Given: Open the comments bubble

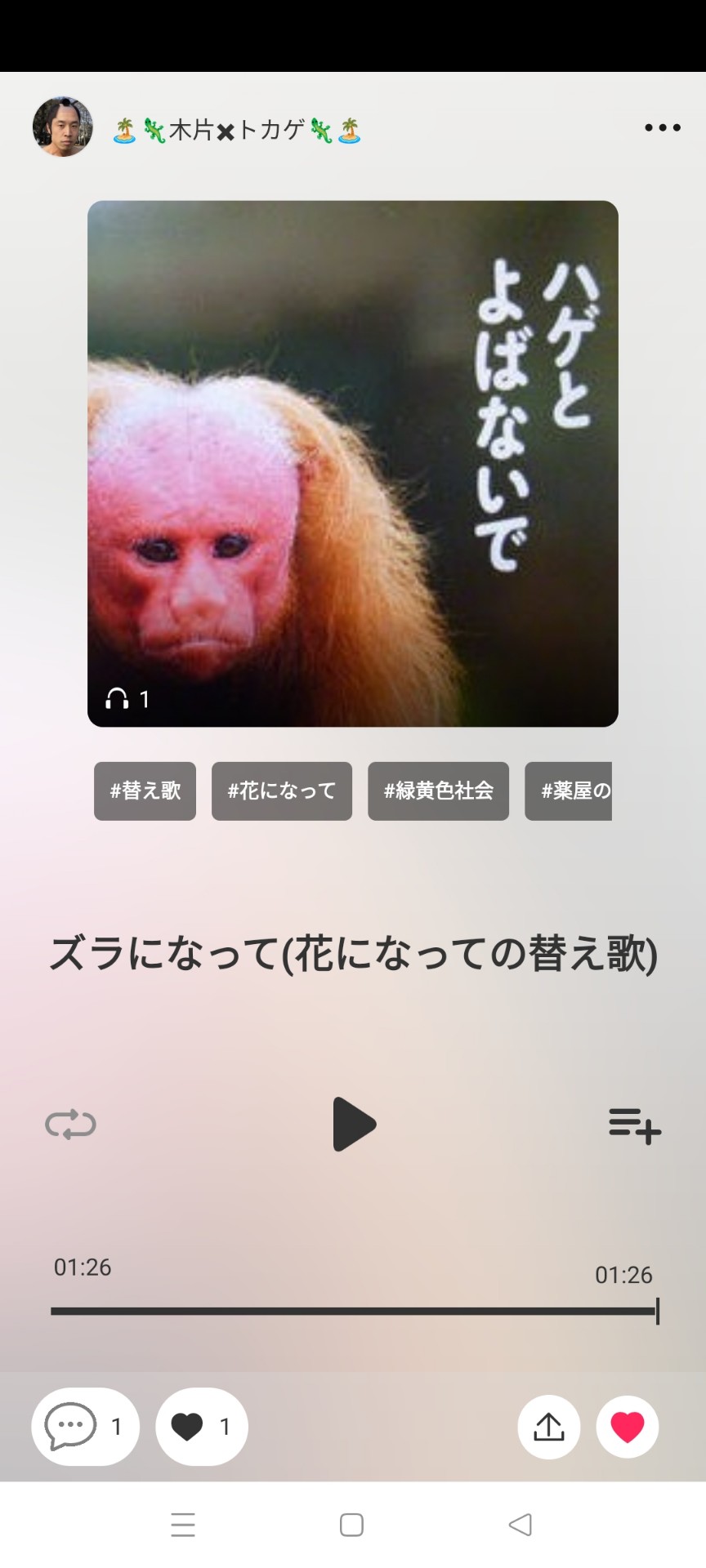Looking at the screenshot, I should pos(85,1426).
